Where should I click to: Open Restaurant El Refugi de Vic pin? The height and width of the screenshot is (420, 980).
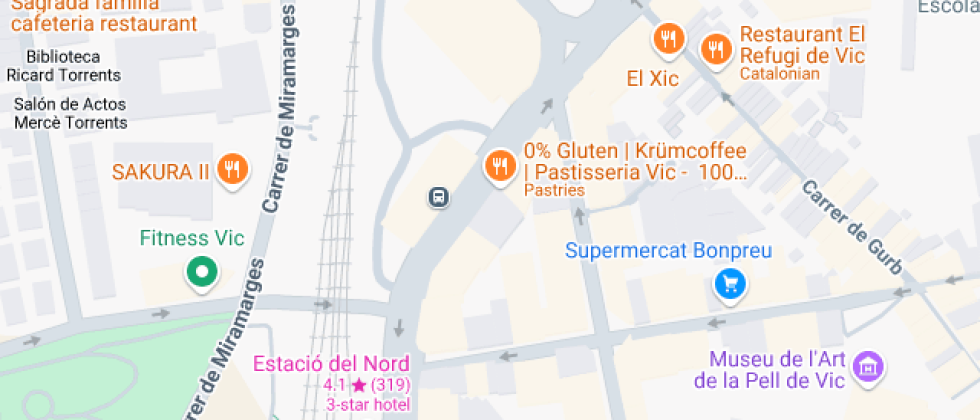(x=716, y=50)
